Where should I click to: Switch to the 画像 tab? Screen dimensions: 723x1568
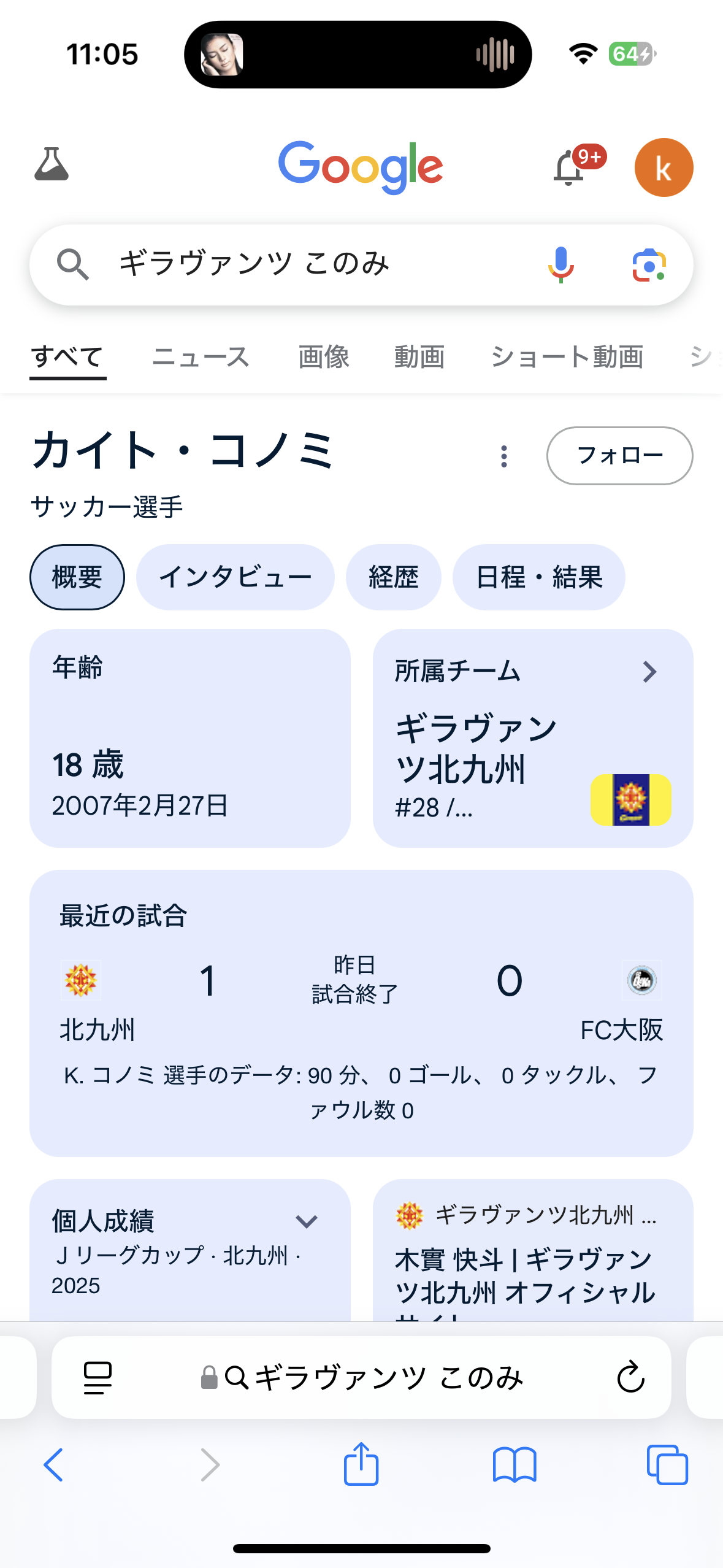[x=323, y=357]
